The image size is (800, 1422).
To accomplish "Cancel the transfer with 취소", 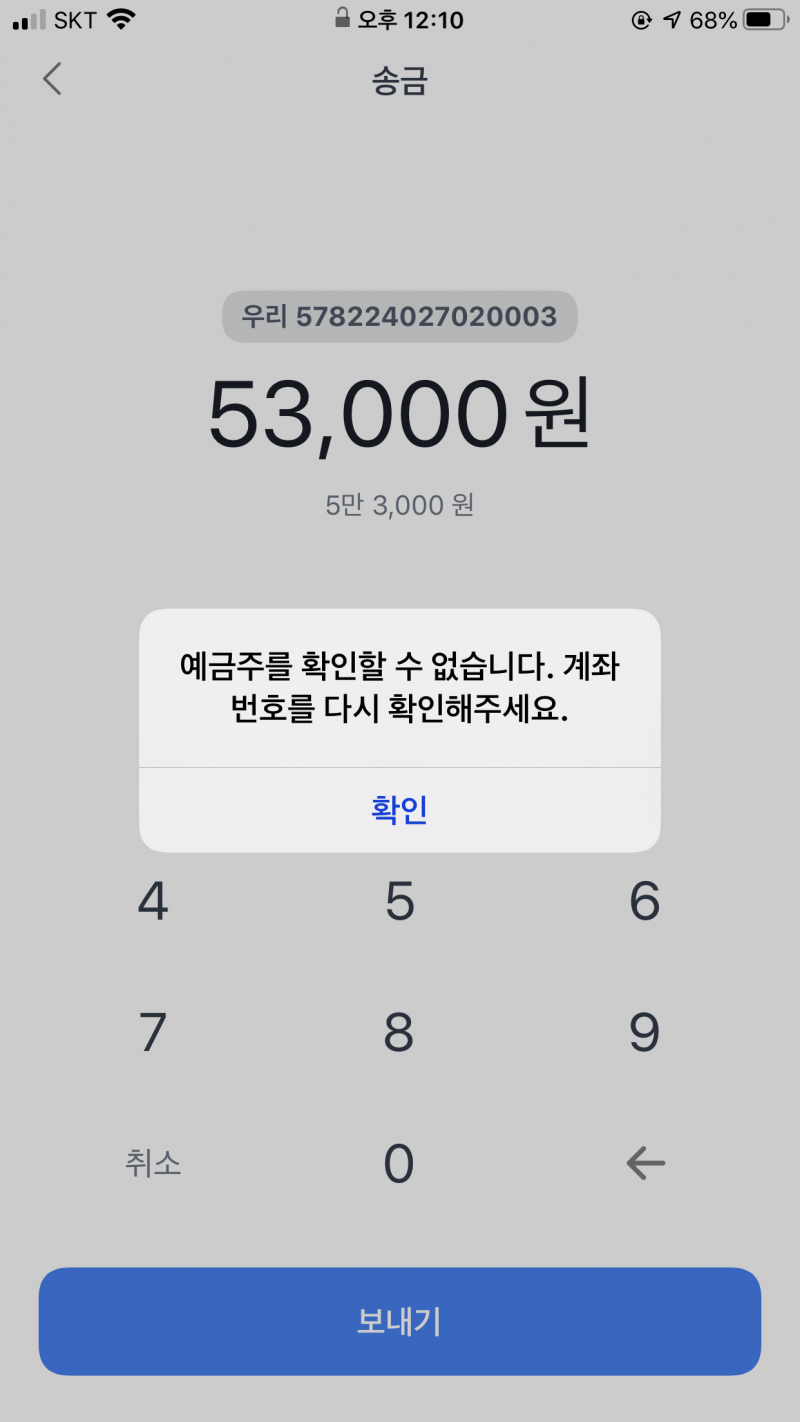I will click(153, 1163).
